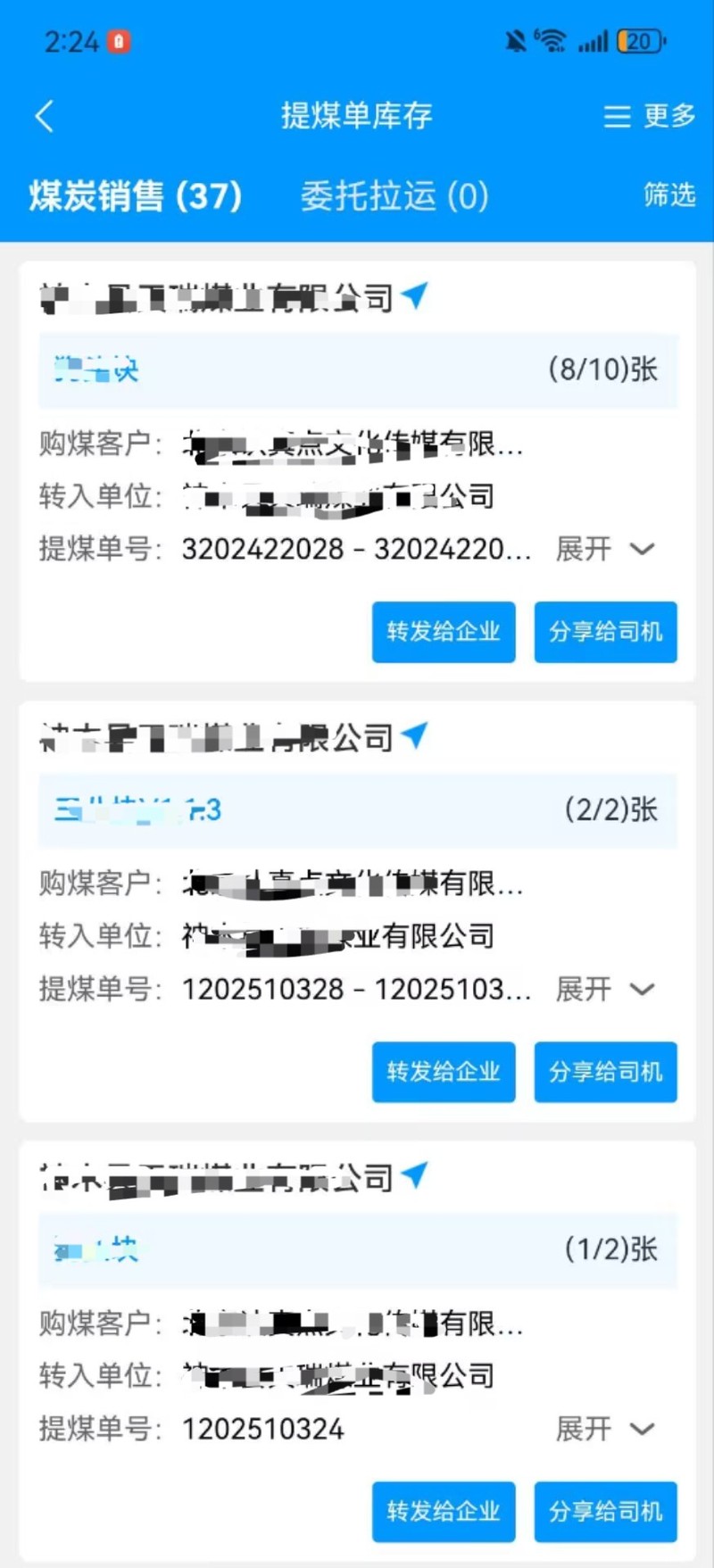Tap 分享给司机 on the (8/10)张 card
This screenshot has height=1568, width=714.
tap(605, 632)
